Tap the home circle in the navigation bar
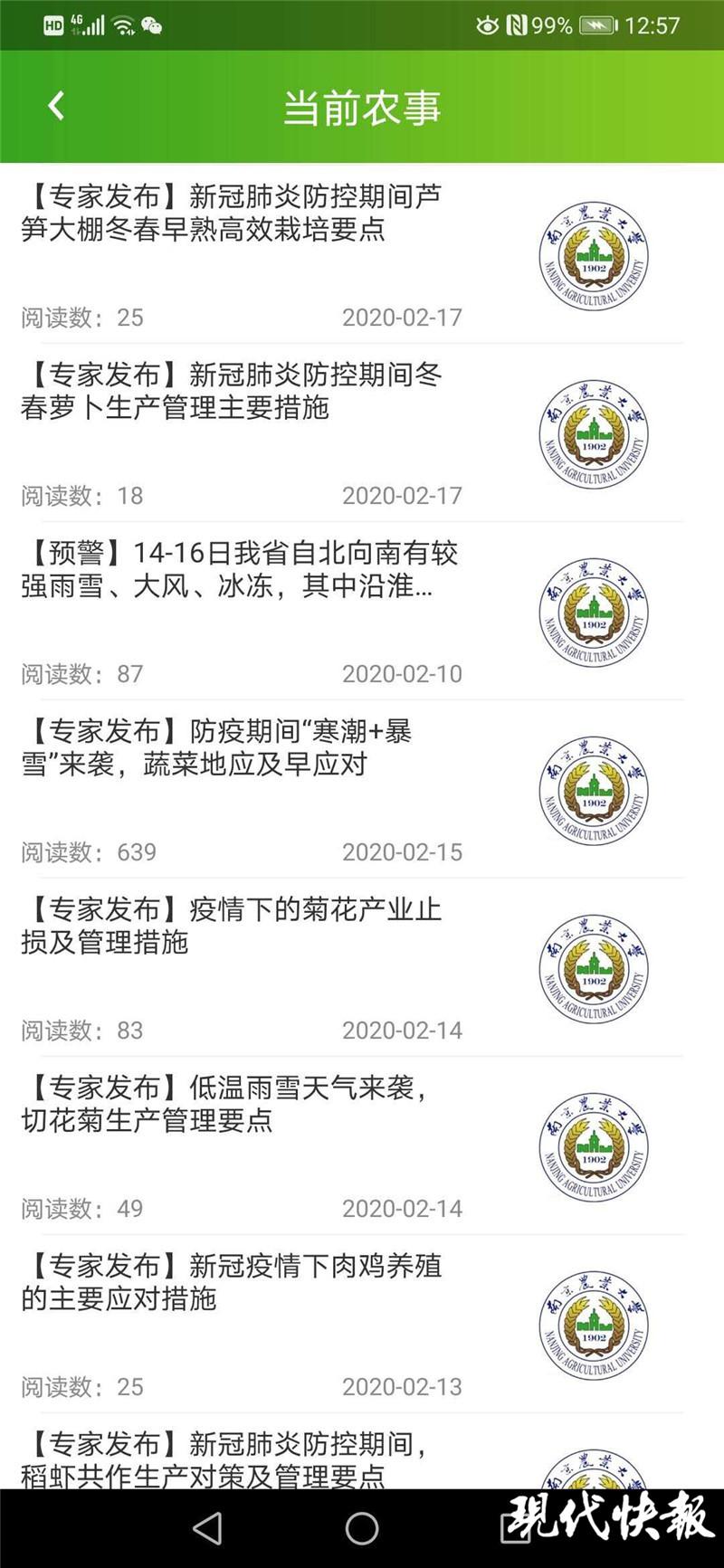The image size is (724, 1568). 362,1531
